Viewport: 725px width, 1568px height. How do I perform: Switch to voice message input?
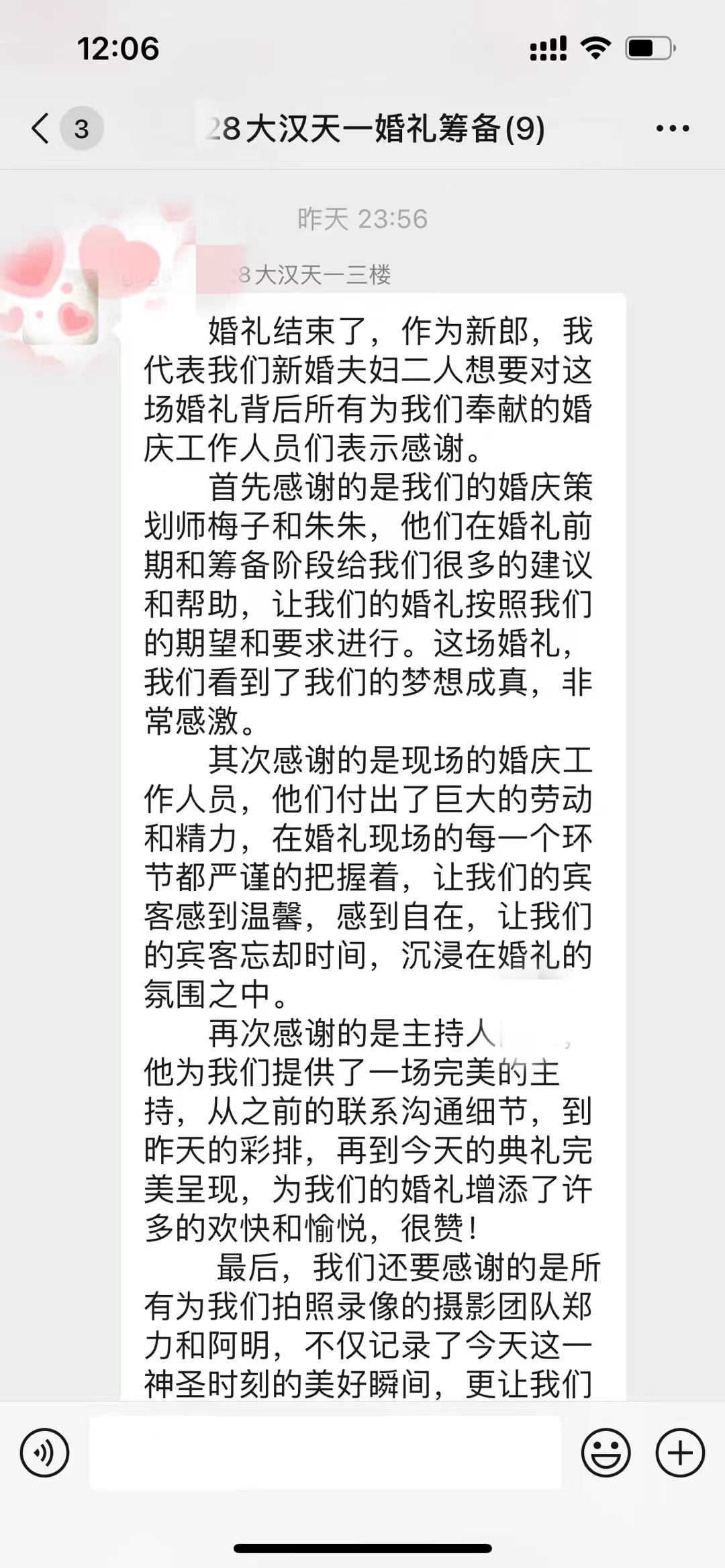[x=44, y=1453]
